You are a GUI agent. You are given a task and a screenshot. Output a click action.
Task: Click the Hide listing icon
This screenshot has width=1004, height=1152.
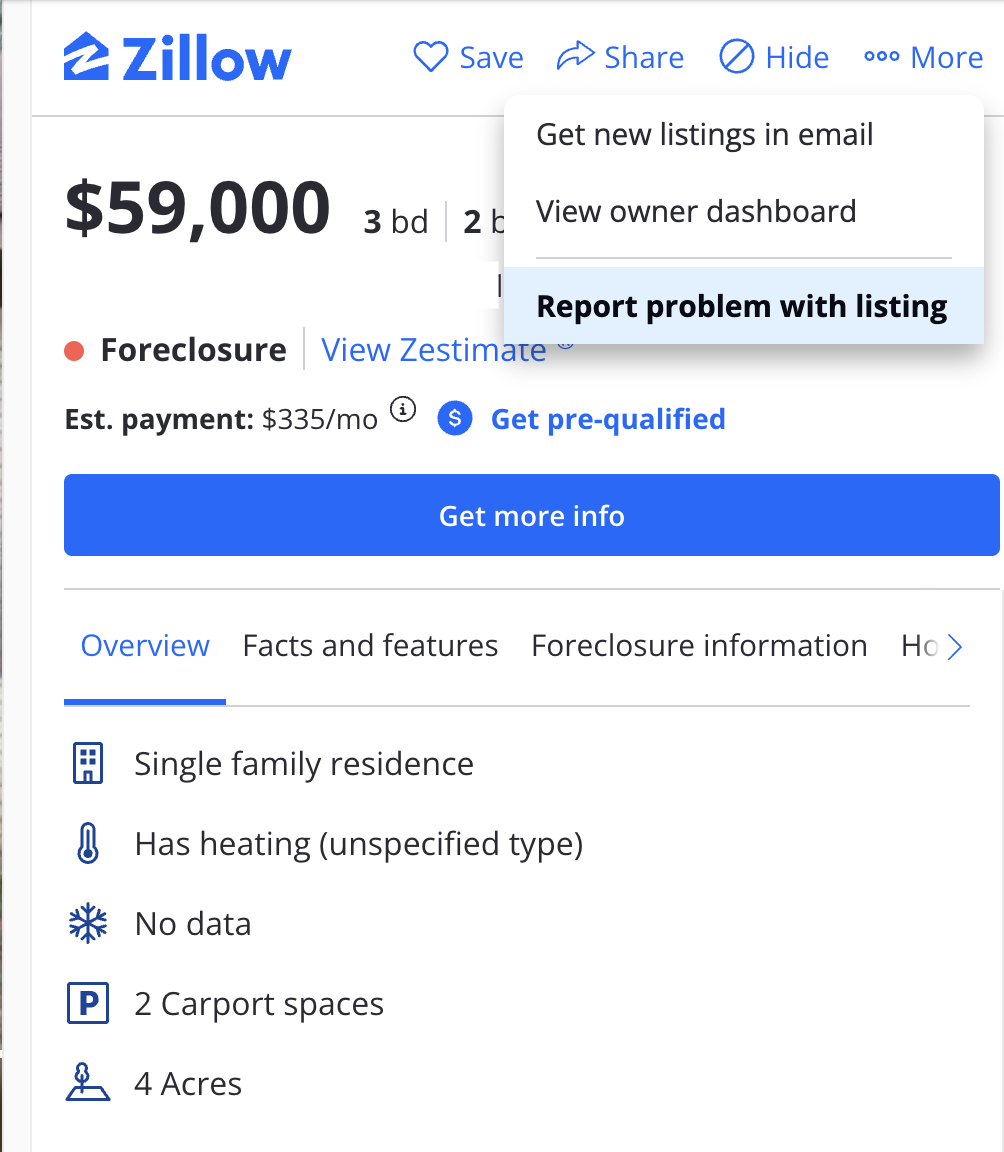(x=736, y=57)
